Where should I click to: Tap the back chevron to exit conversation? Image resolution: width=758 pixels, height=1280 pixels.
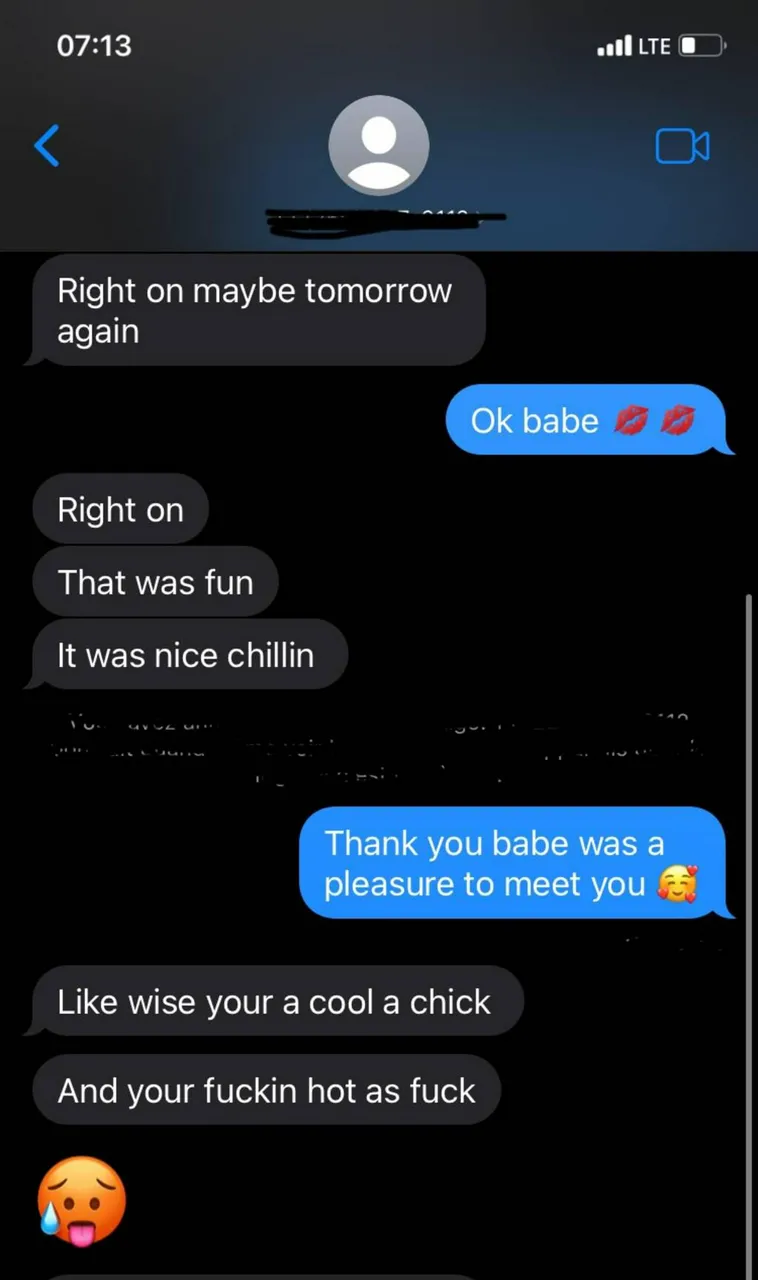(45, 145)
